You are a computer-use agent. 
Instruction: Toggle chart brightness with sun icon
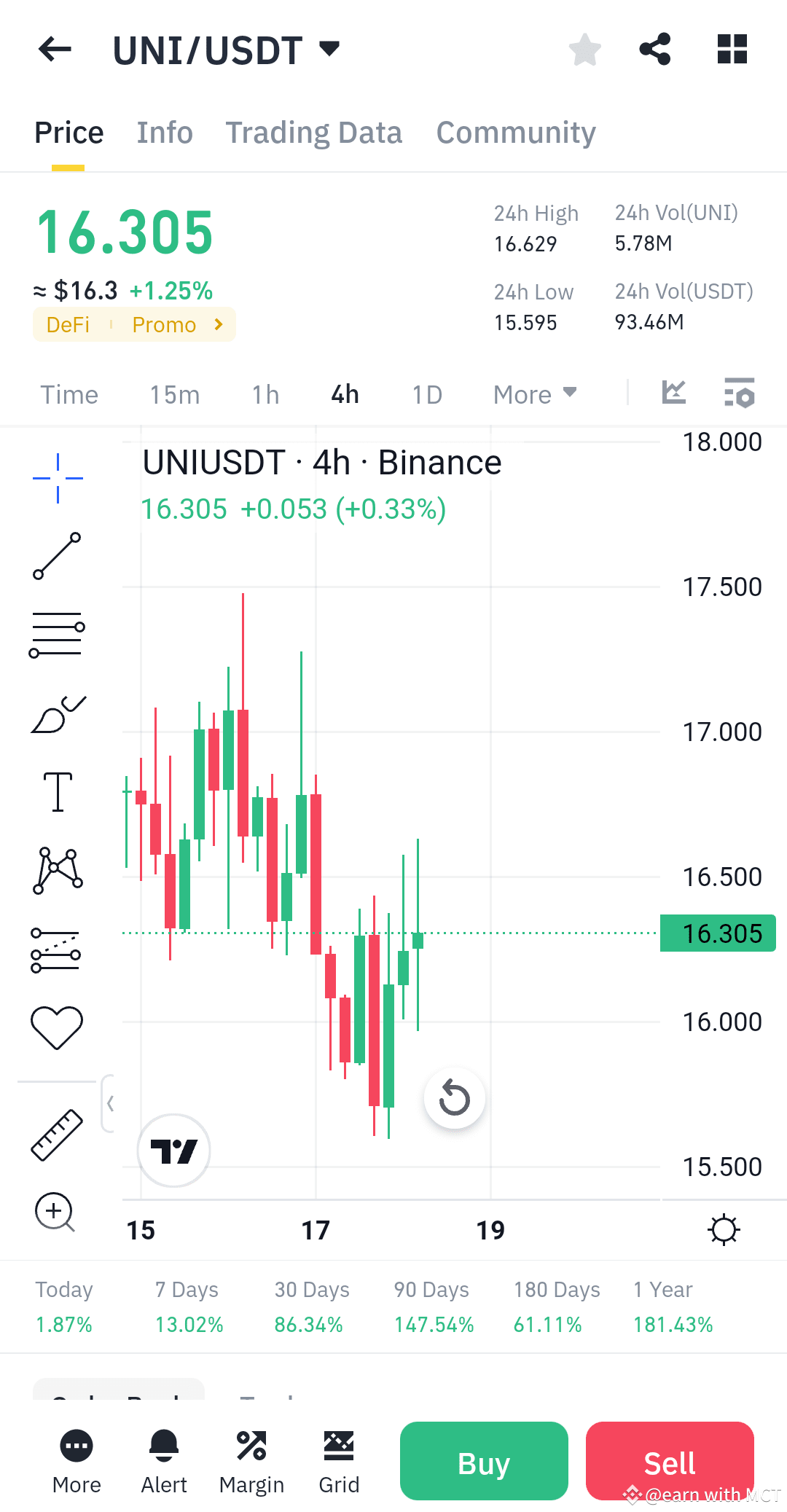point(723,1229)
